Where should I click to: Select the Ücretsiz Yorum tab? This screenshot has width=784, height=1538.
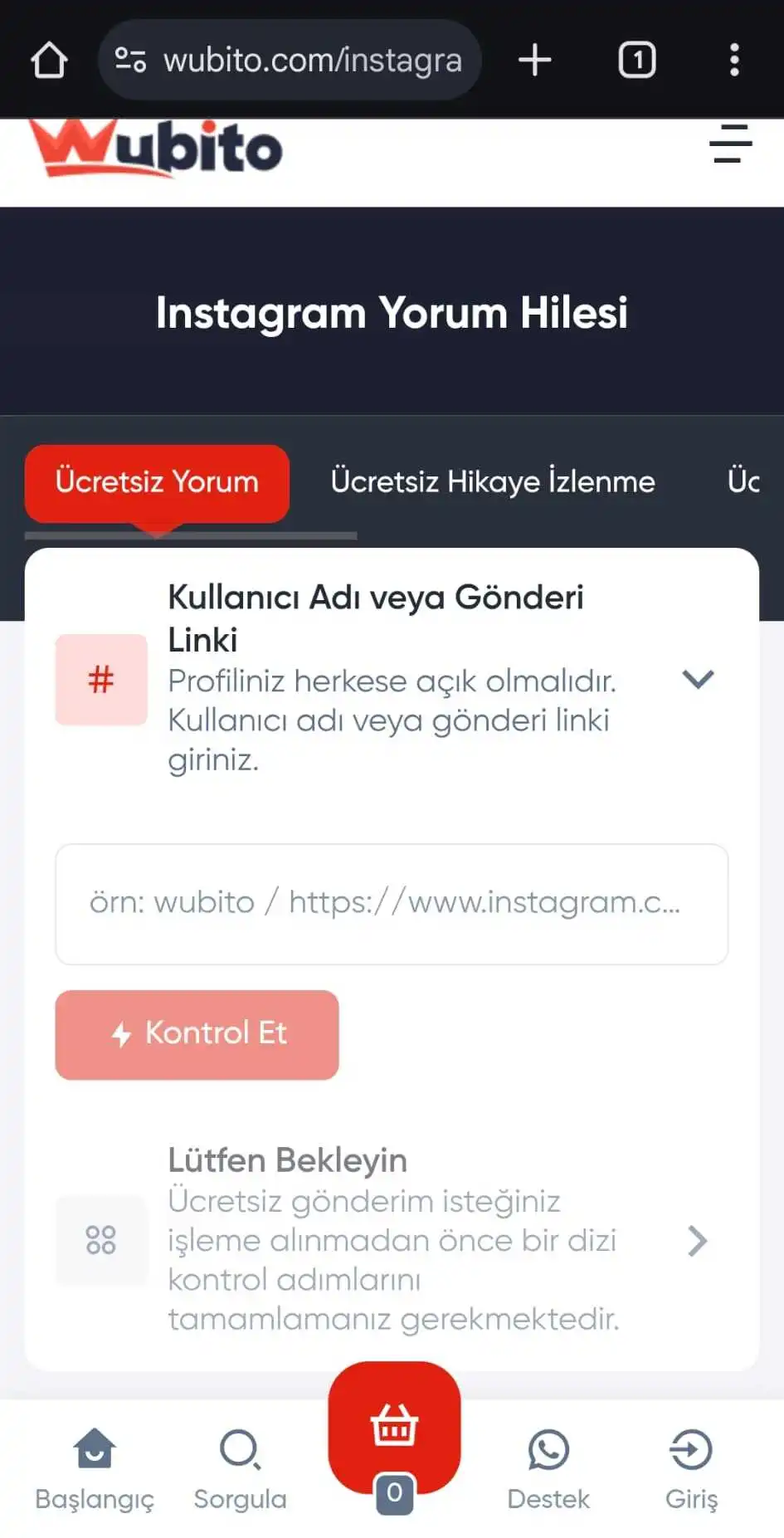[x=156, y=482]
